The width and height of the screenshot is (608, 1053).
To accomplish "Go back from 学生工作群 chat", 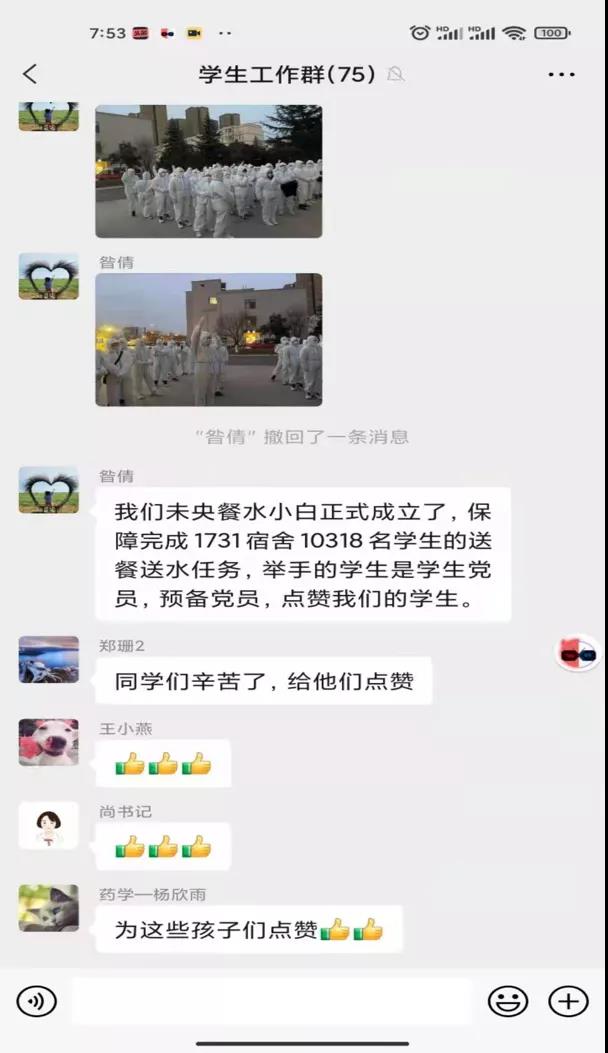I will [30, 74].
